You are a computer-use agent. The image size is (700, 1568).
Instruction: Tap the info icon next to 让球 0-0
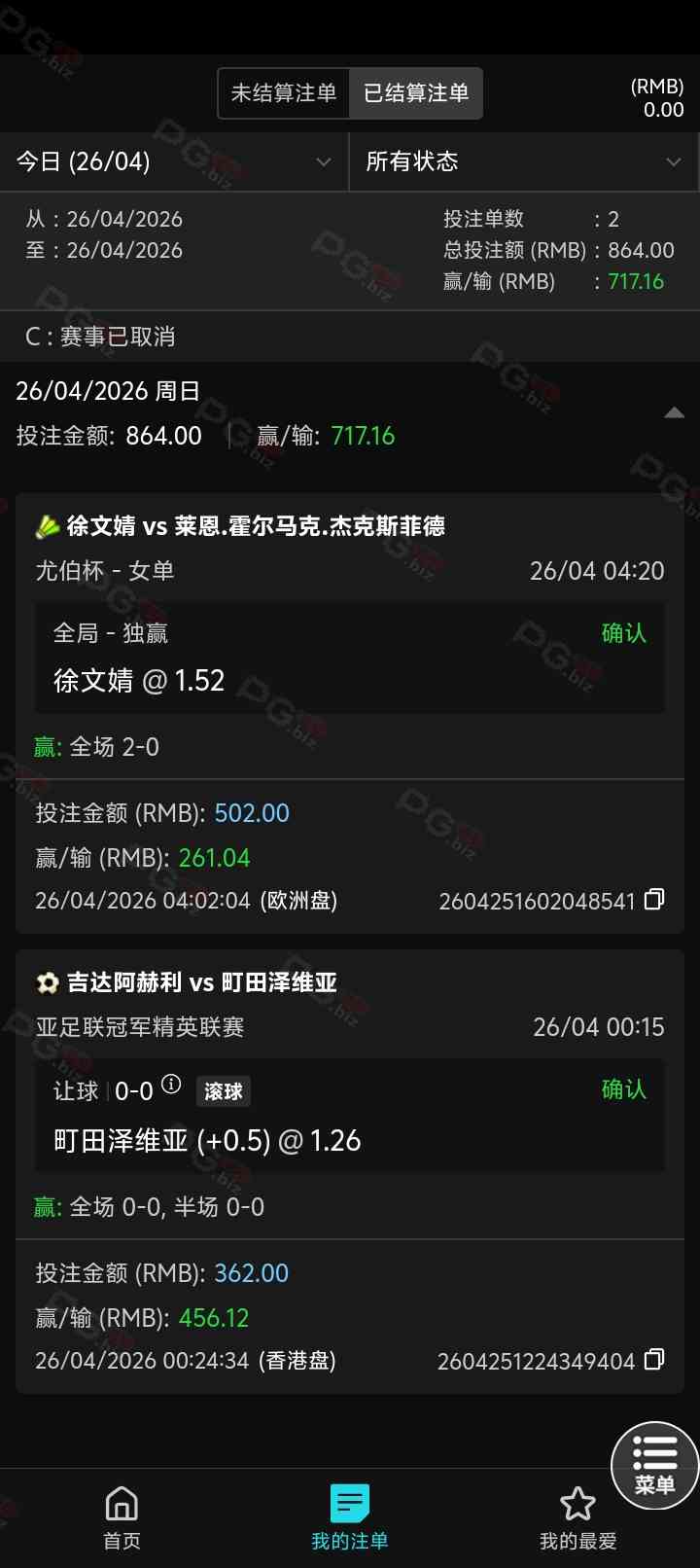point(171,1084)
